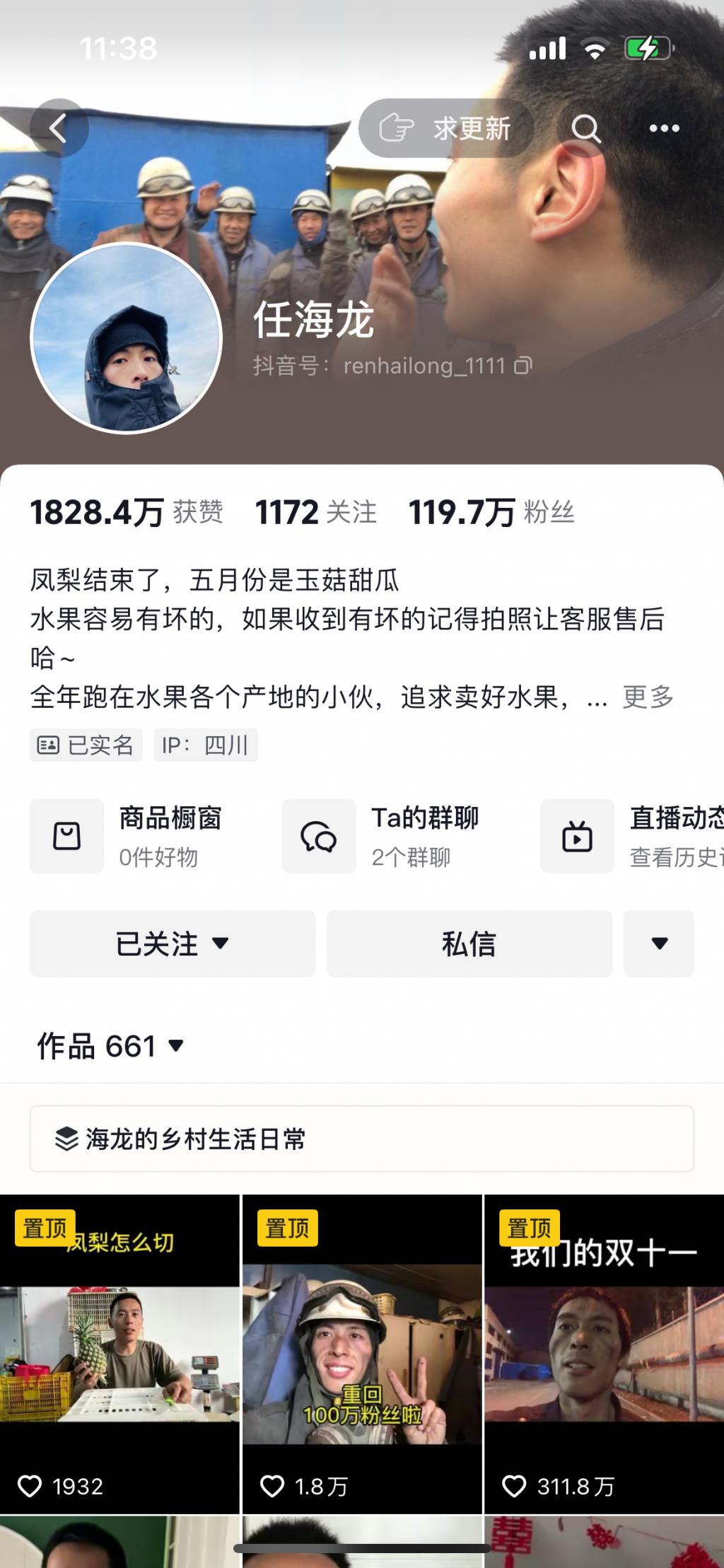Play the pinned 我们的双十一 video
724x1568 pixels.
pyautogui.click(x=604, y=1354)
